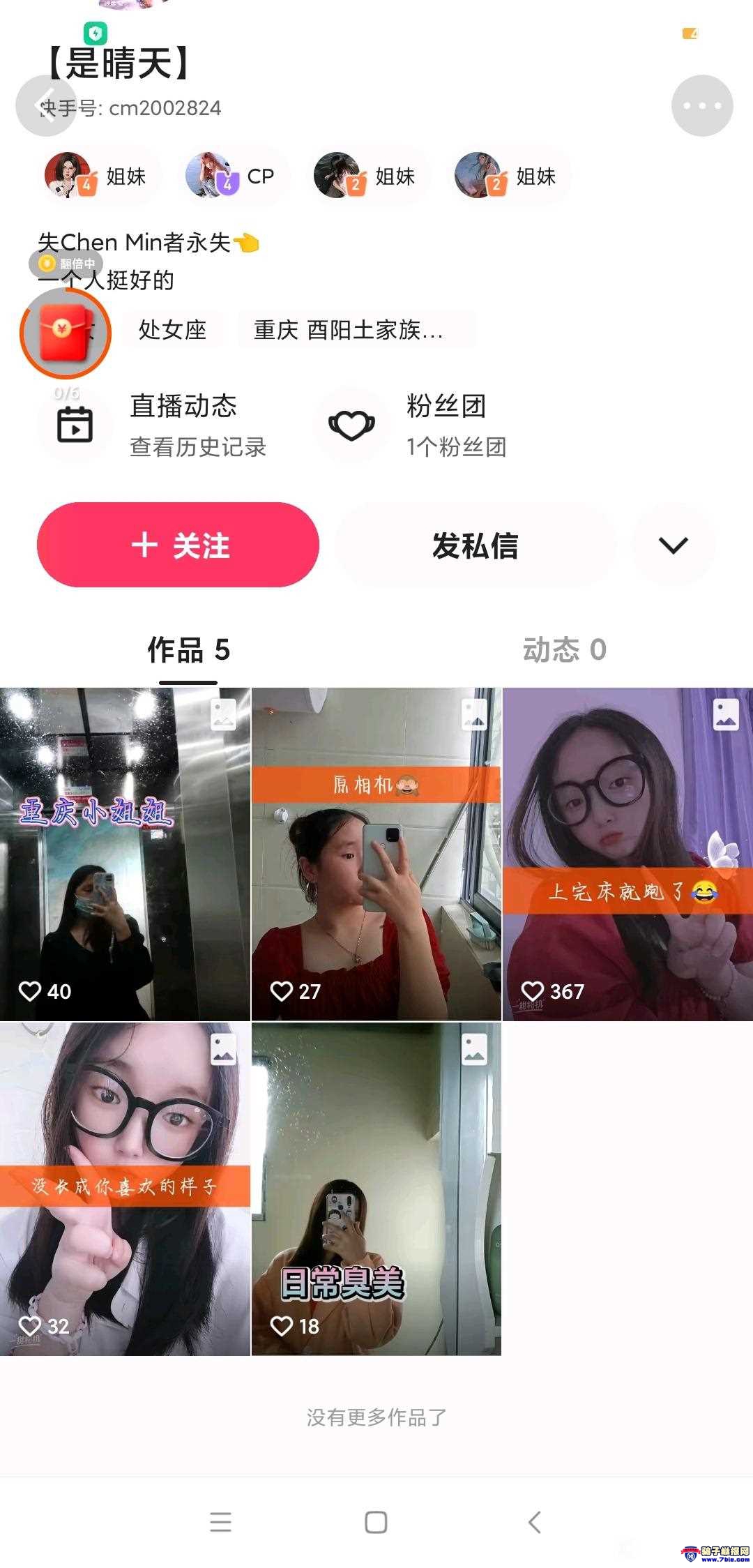Open the CP relationship chip

231,176
